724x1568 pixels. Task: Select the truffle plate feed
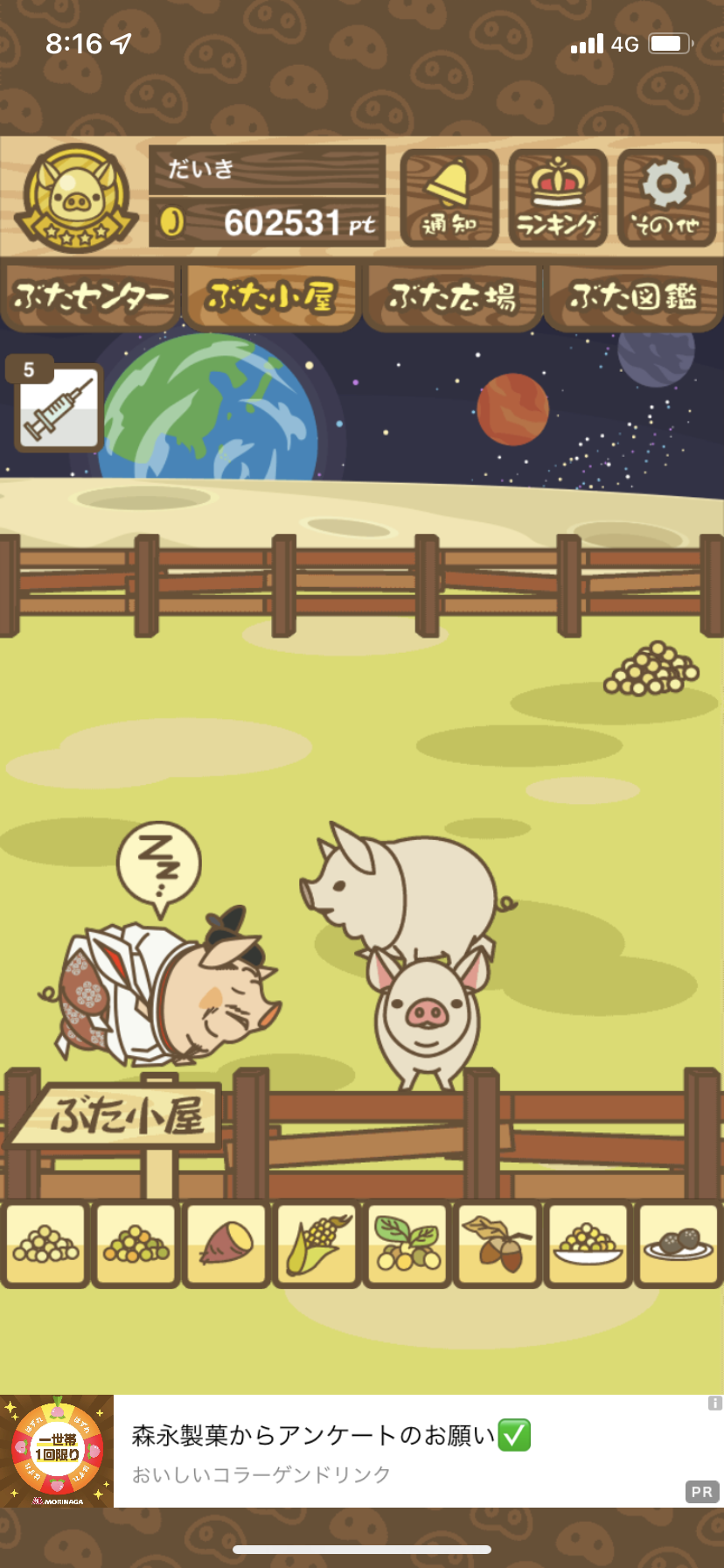[679, 1244]
